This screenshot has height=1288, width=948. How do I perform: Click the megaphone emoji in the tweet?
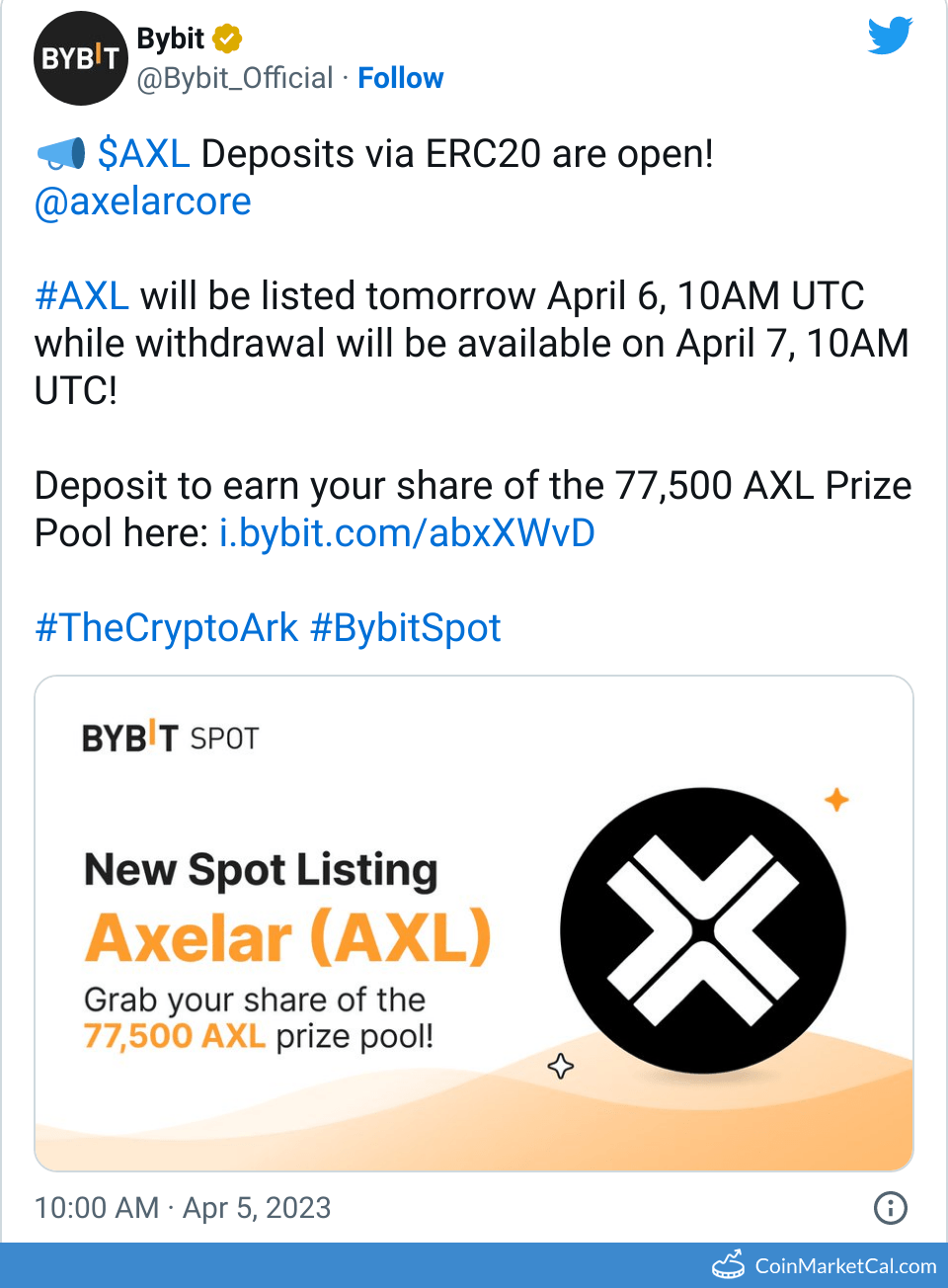[x=61, y=153]
